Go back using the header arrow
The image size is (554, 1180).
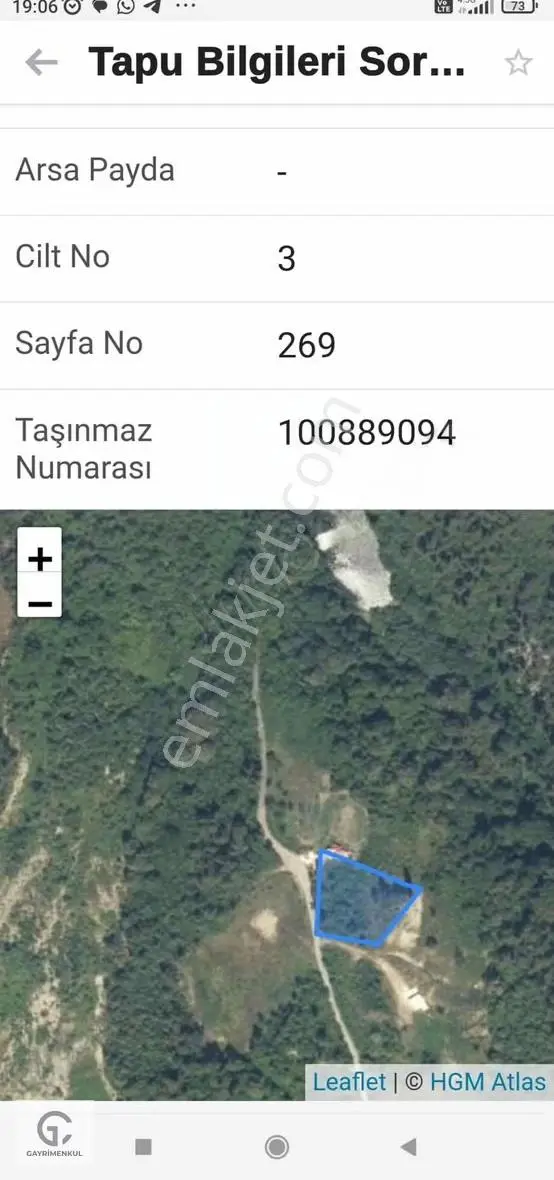pos(41,62)
